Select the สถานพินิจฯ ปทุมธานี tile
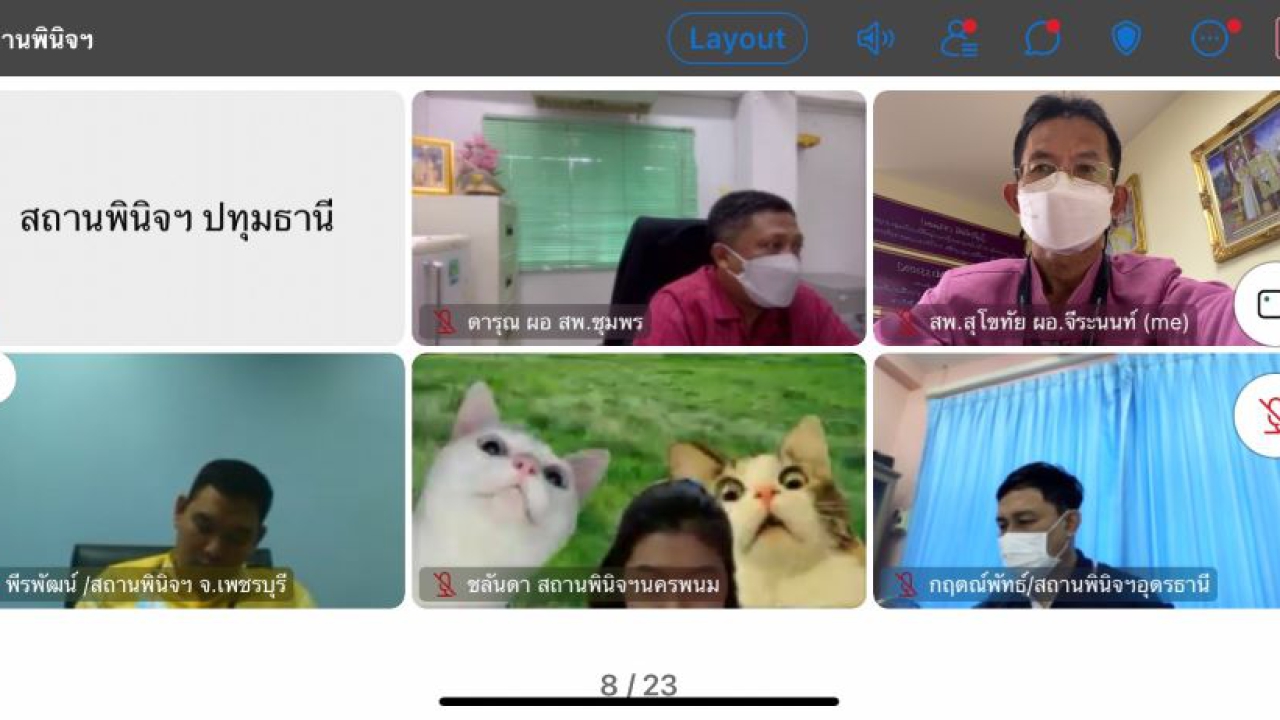The width and height of the screenshot is (1280, 720). pos(200,218)
